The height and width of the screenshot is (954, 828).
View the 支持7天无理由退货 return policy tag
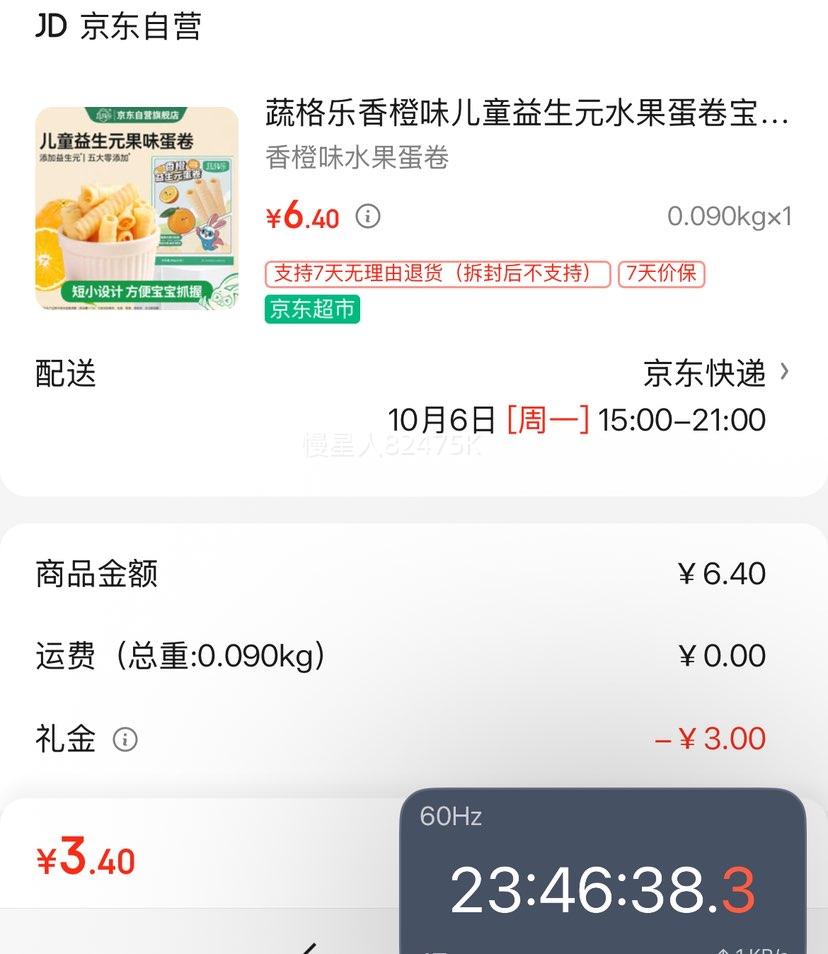pos(438,274)
